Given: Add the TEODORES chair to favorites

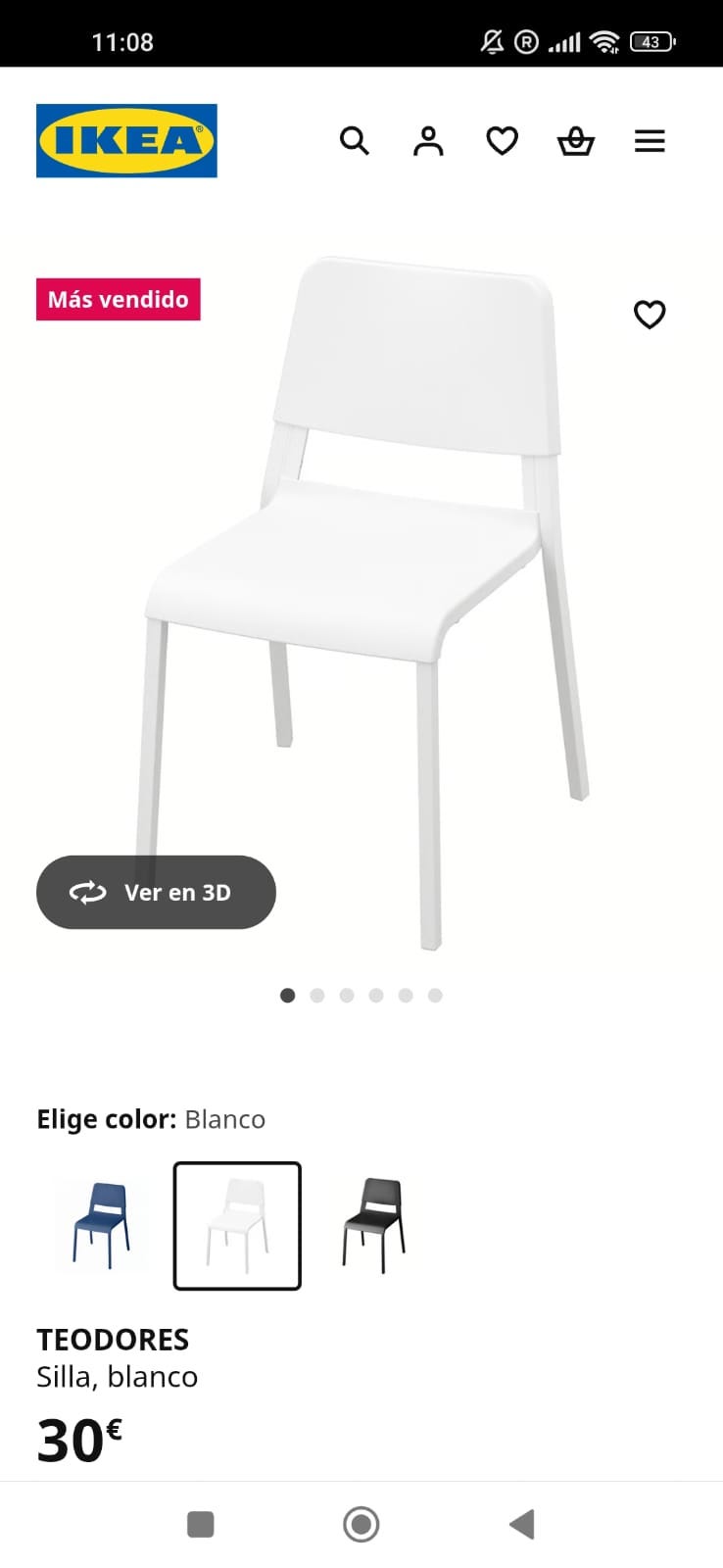Looking at the screenshot, I should click(x=650, y=315).
